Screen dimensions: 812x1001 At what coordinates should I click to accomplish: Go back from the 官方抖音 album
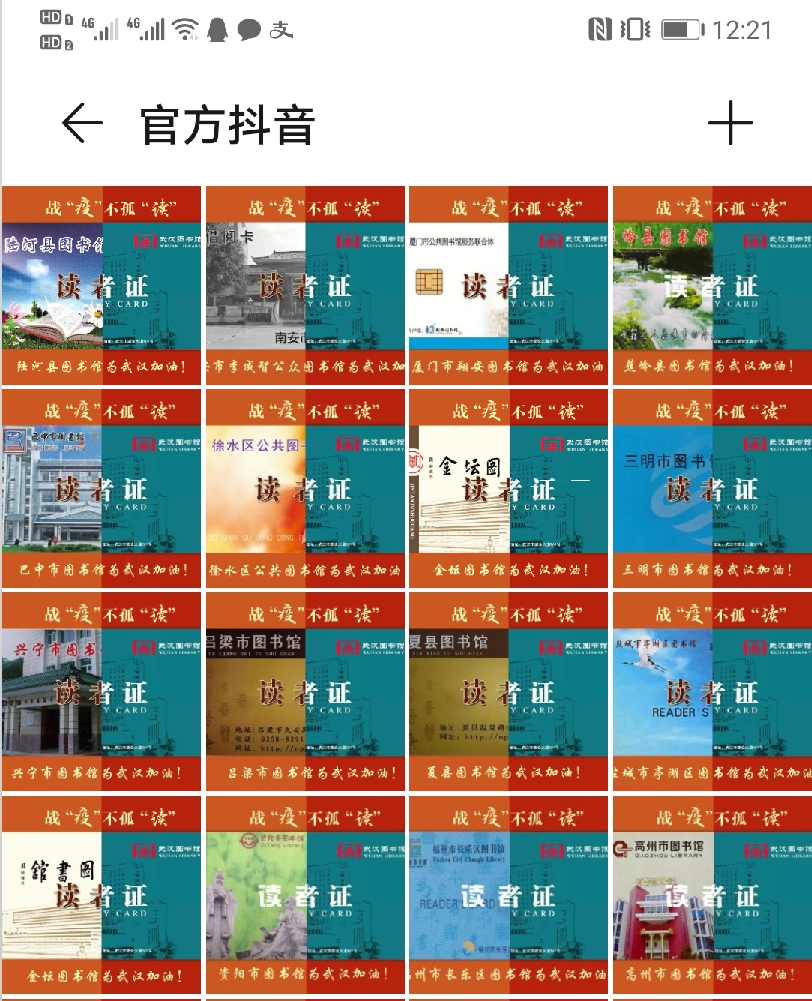click(82, 124)
